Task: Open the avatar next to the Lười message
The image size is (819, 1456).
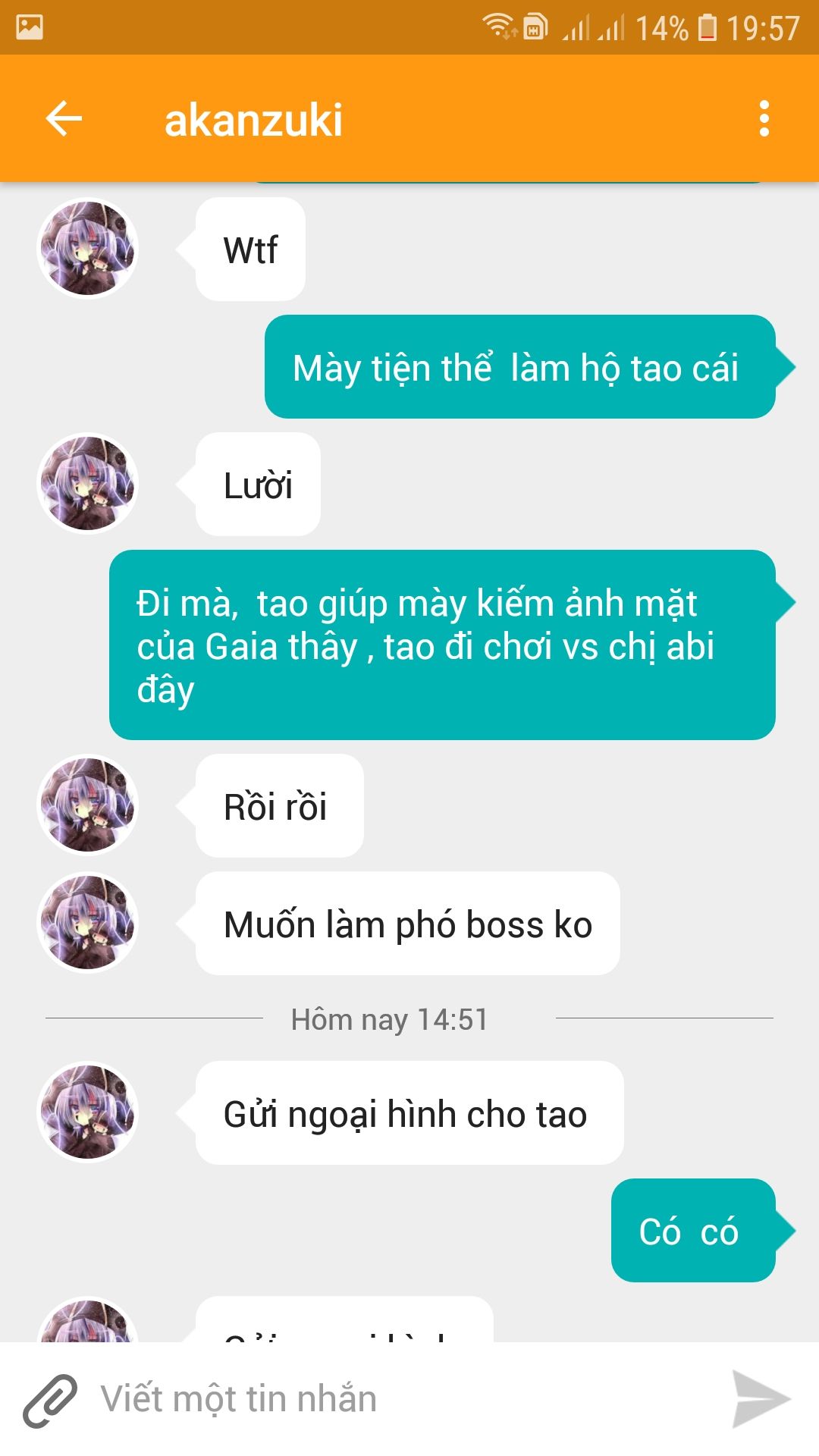Action: 88,484
